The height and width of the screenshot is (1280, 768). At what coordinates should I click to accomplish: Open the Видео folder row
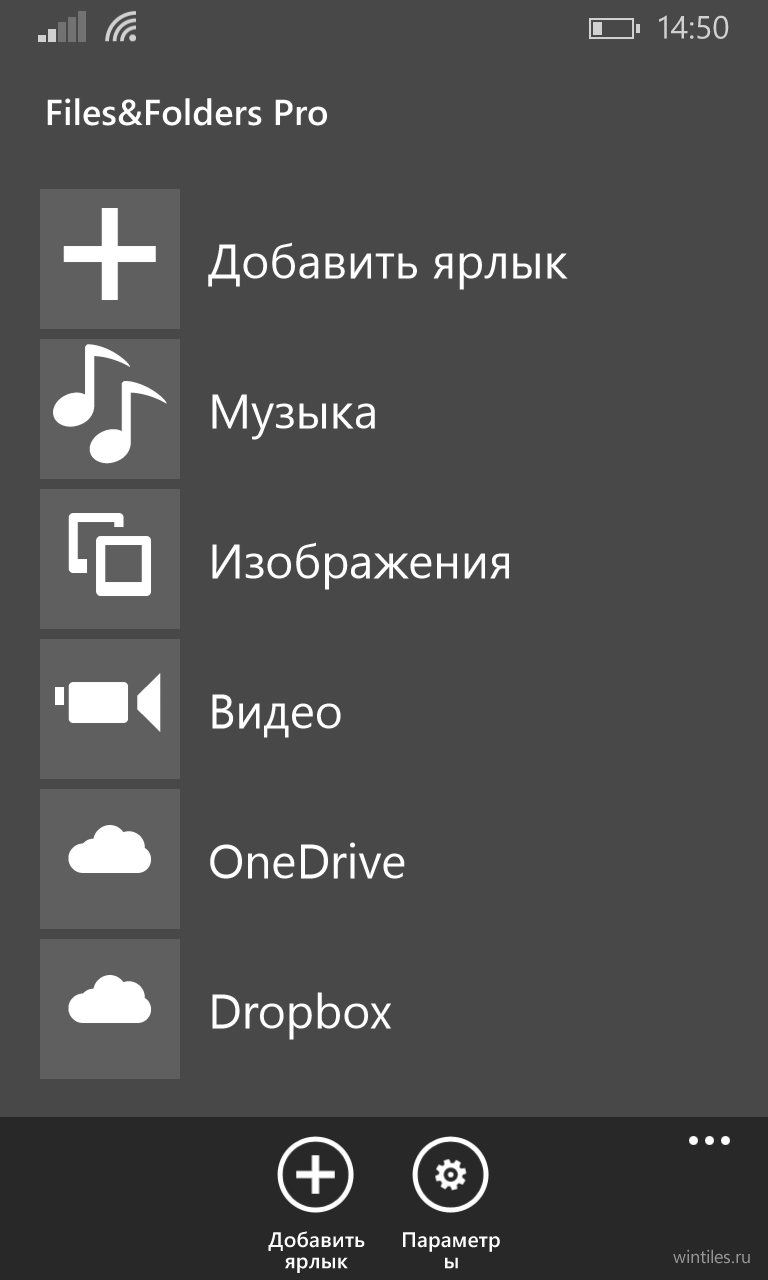point(384,709)
